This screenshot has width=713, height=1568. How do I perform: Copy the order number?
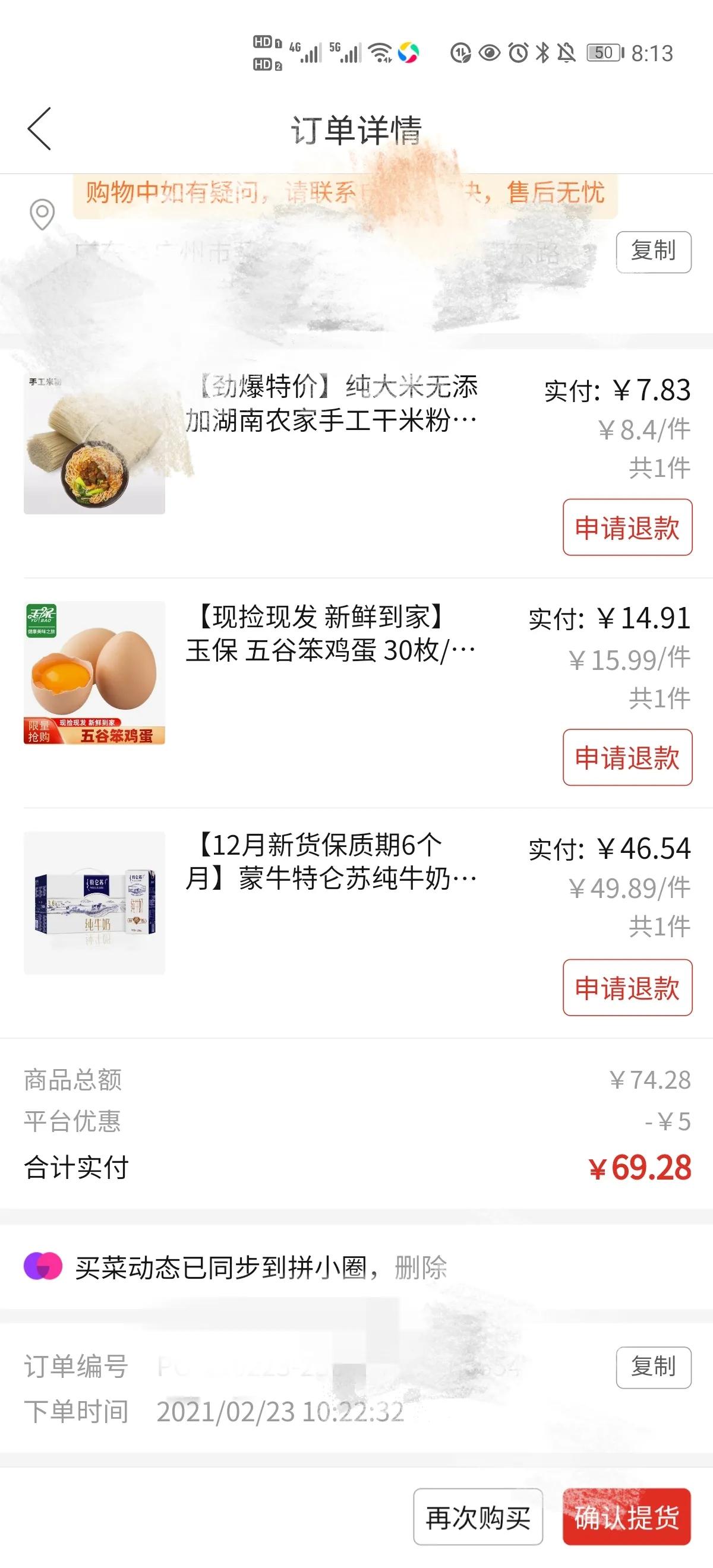654,1367
